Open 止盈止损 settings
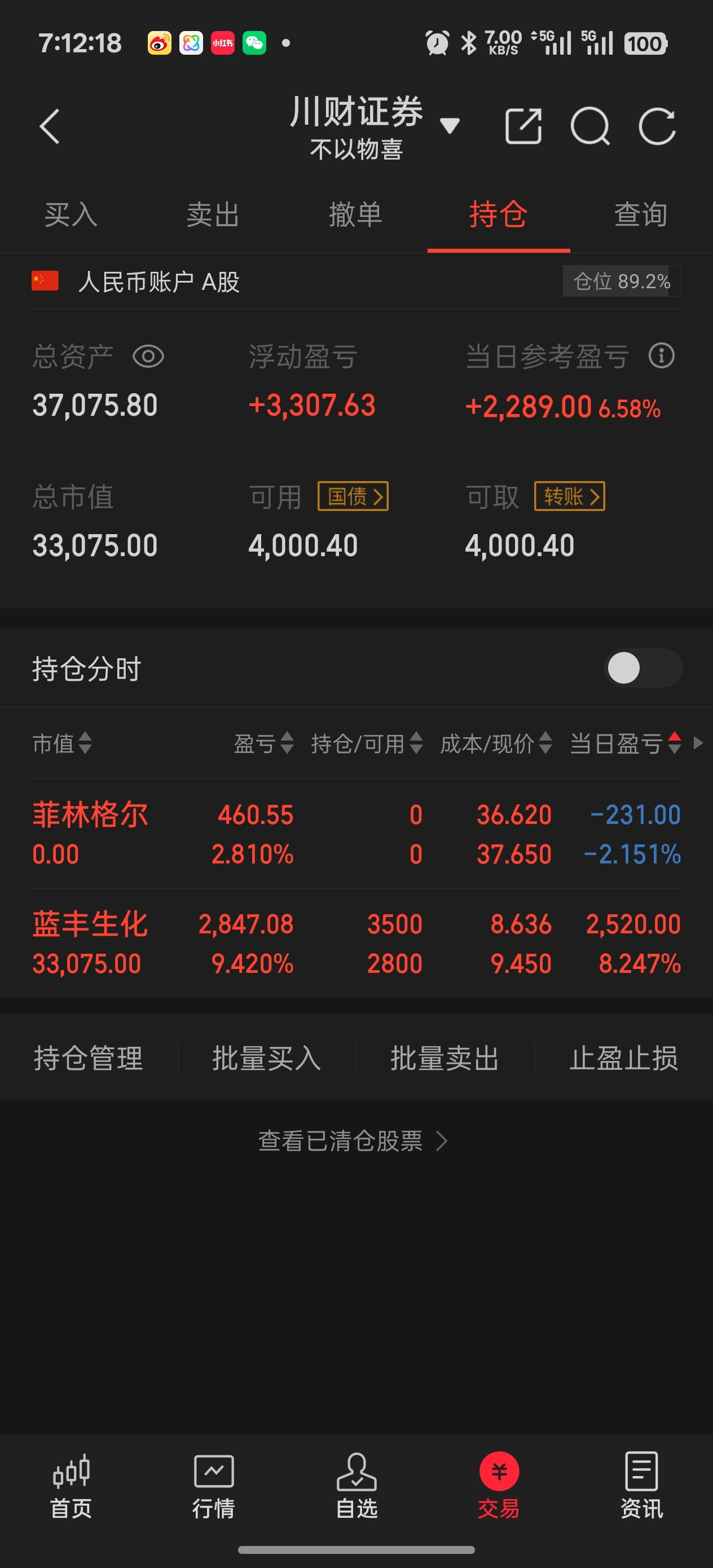Screen dimensions: 713x1568 tap(623, 1058)
